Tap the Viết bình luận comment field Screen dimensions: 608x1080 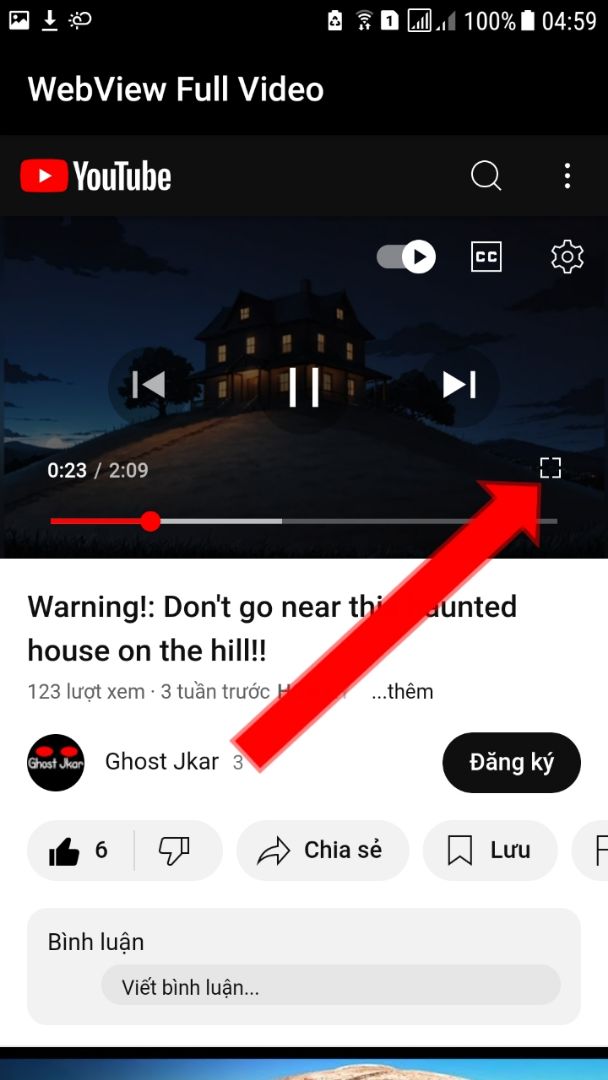[330, 988]
